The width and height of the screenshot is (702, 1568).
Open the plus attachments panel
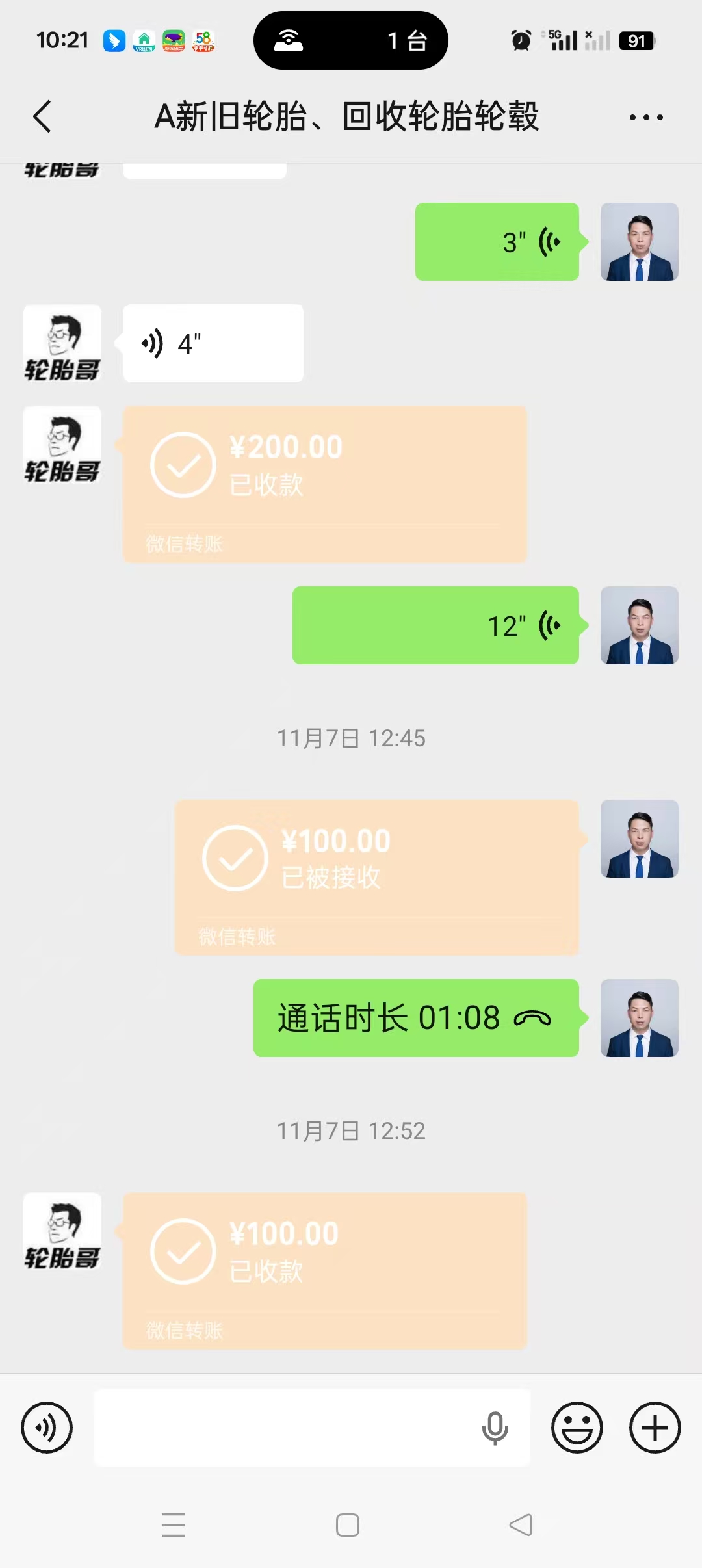click(655, 1428)
